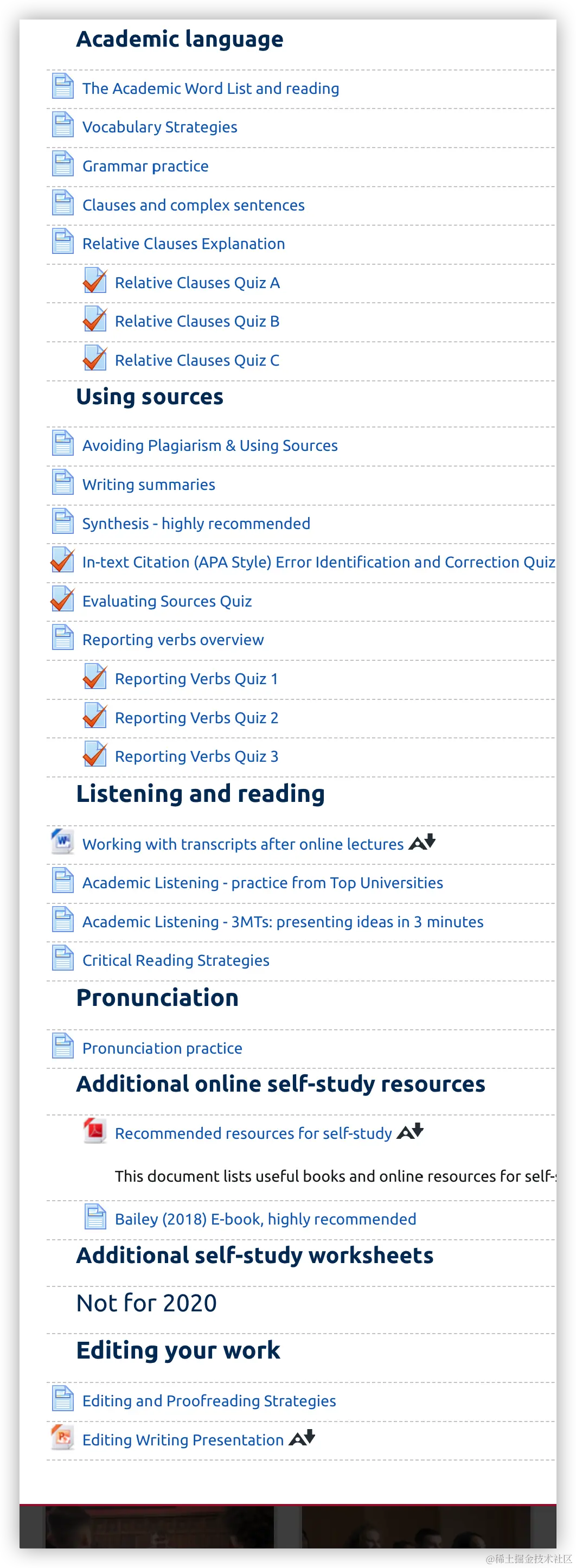576x1568 pixels.
Task: Start the In-text Citation (APA Style) quiz
Action: click(318, 563)
